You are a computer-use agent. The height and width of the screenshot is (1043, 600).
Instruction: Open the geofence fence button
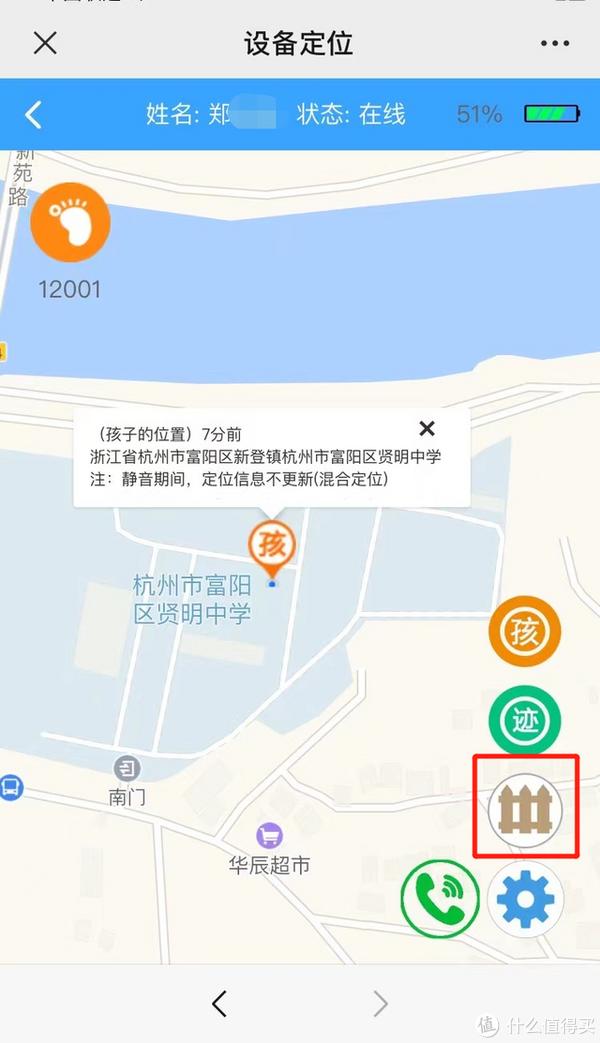pyautogui.click(x=526, y=809)
